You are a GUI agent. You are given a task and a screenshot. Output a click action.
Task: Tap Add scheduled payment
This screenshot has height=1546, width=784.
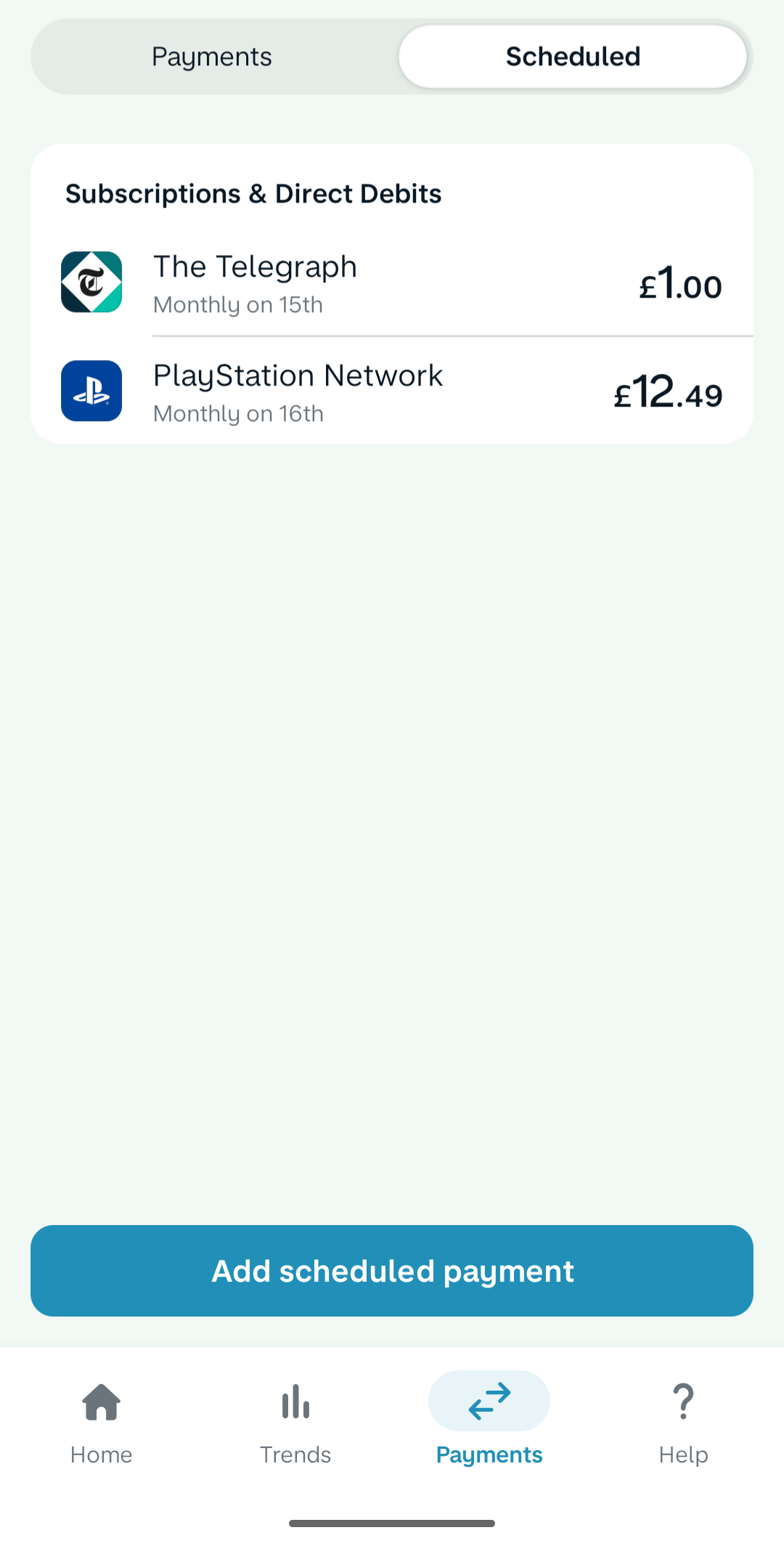pos(392,1271)
